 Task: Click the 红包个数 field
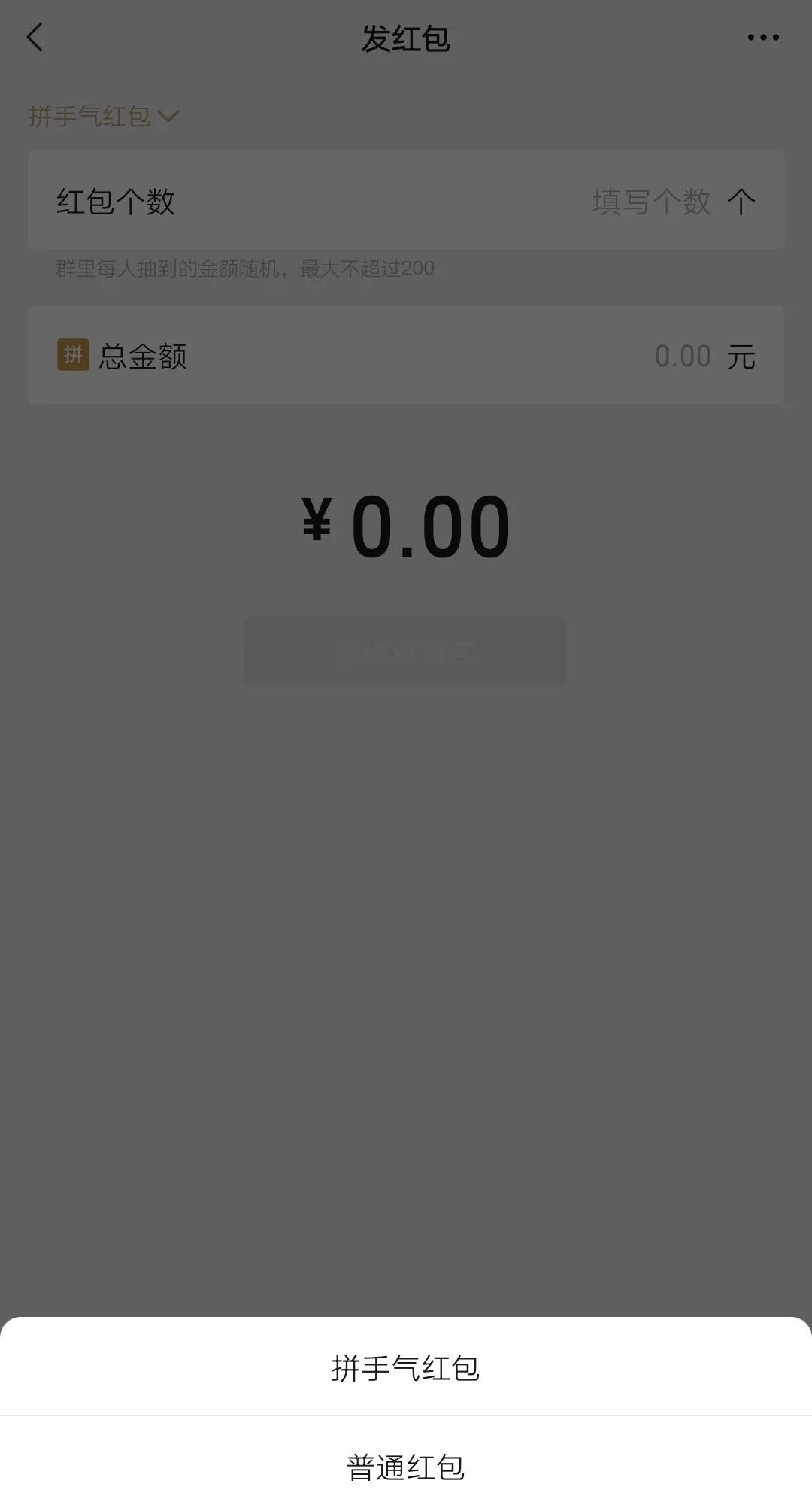tap(114, 202)
